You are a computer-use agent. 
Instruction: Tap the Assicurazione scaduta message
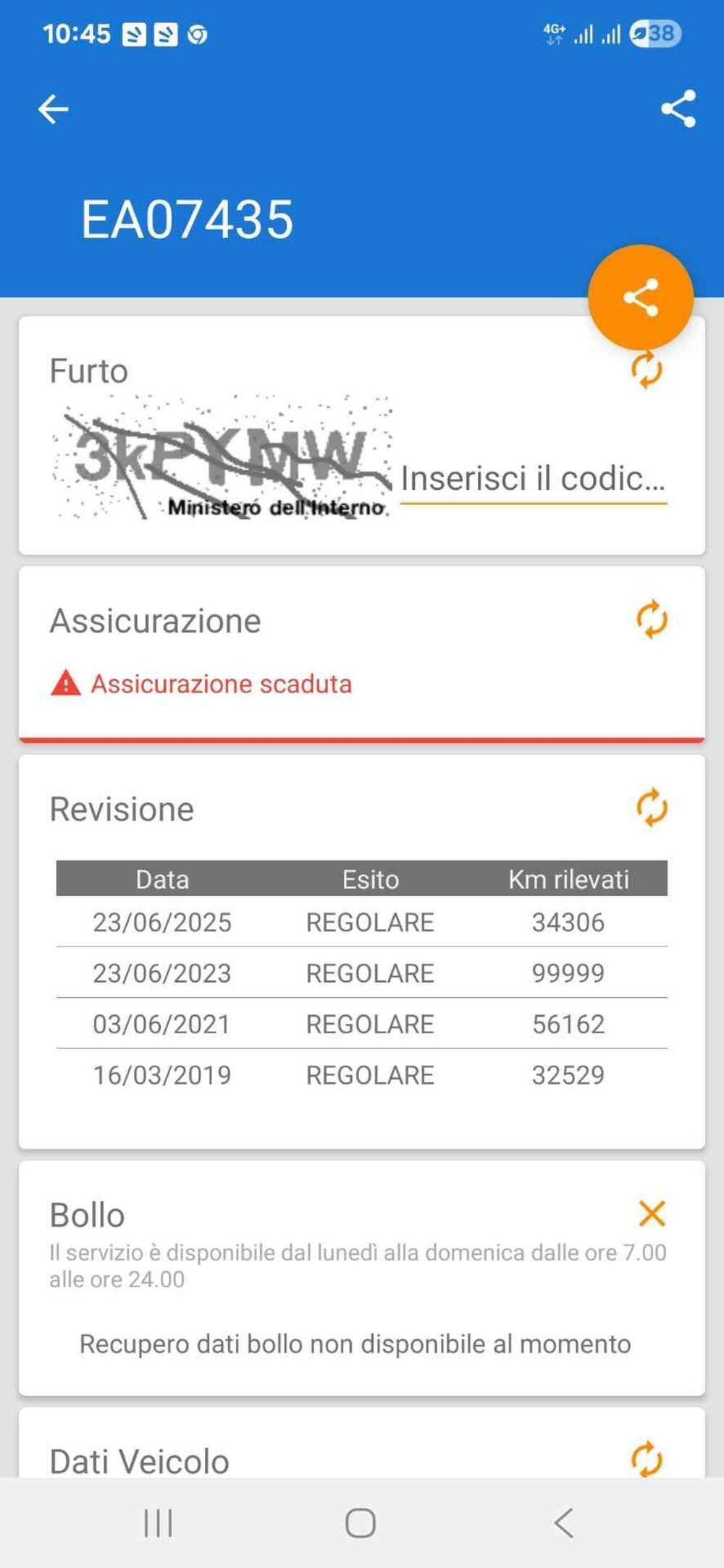click(x=220, y=683)
